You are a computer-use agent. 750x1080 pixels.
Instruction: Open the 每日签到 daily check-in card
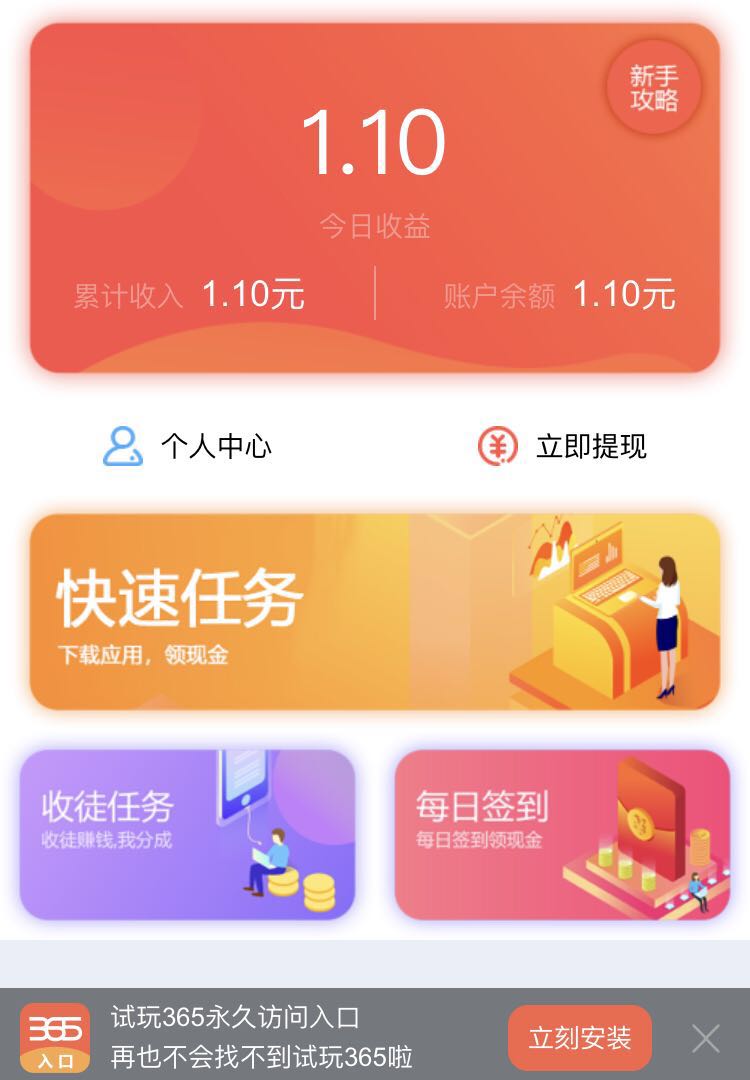(562, 835)
